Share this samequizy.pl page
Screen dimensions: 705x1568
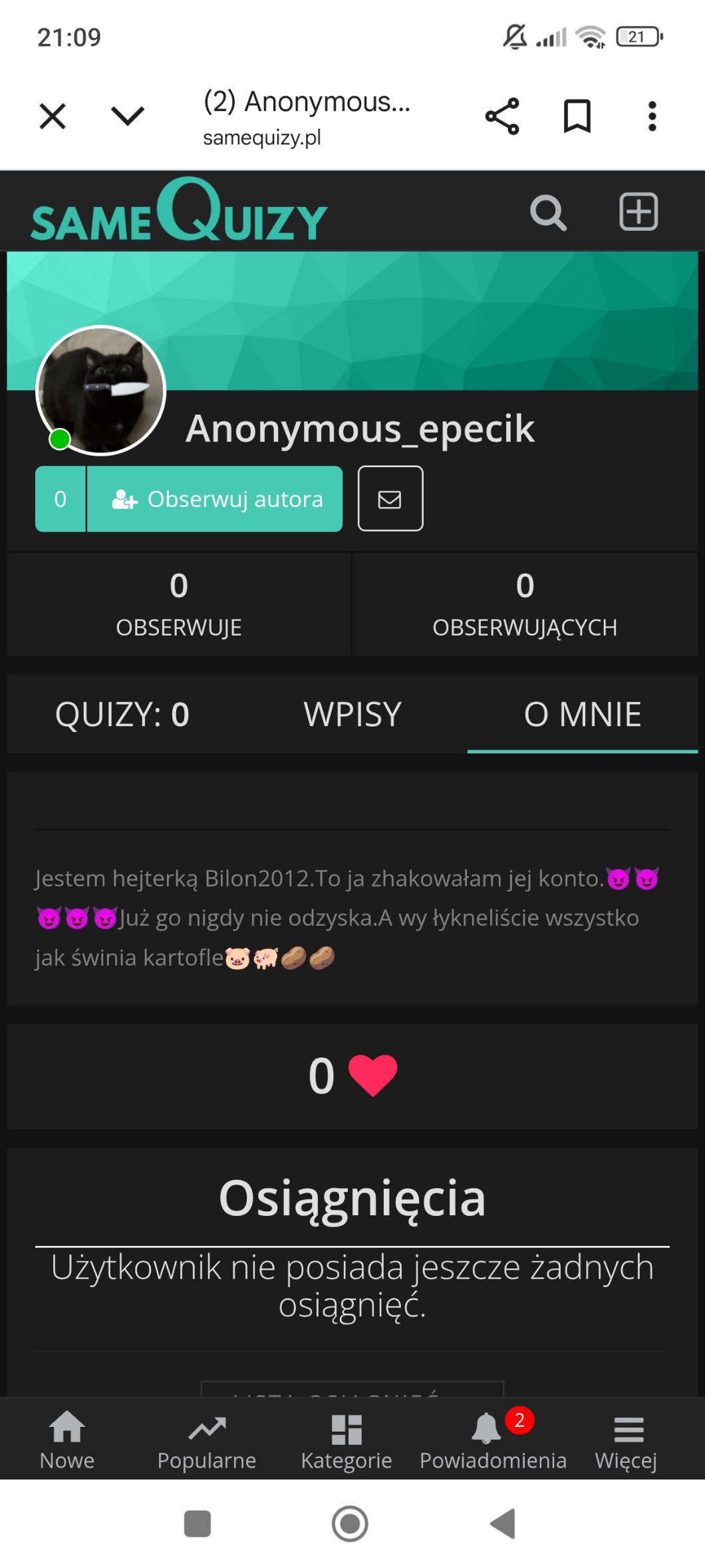[502, 116]
